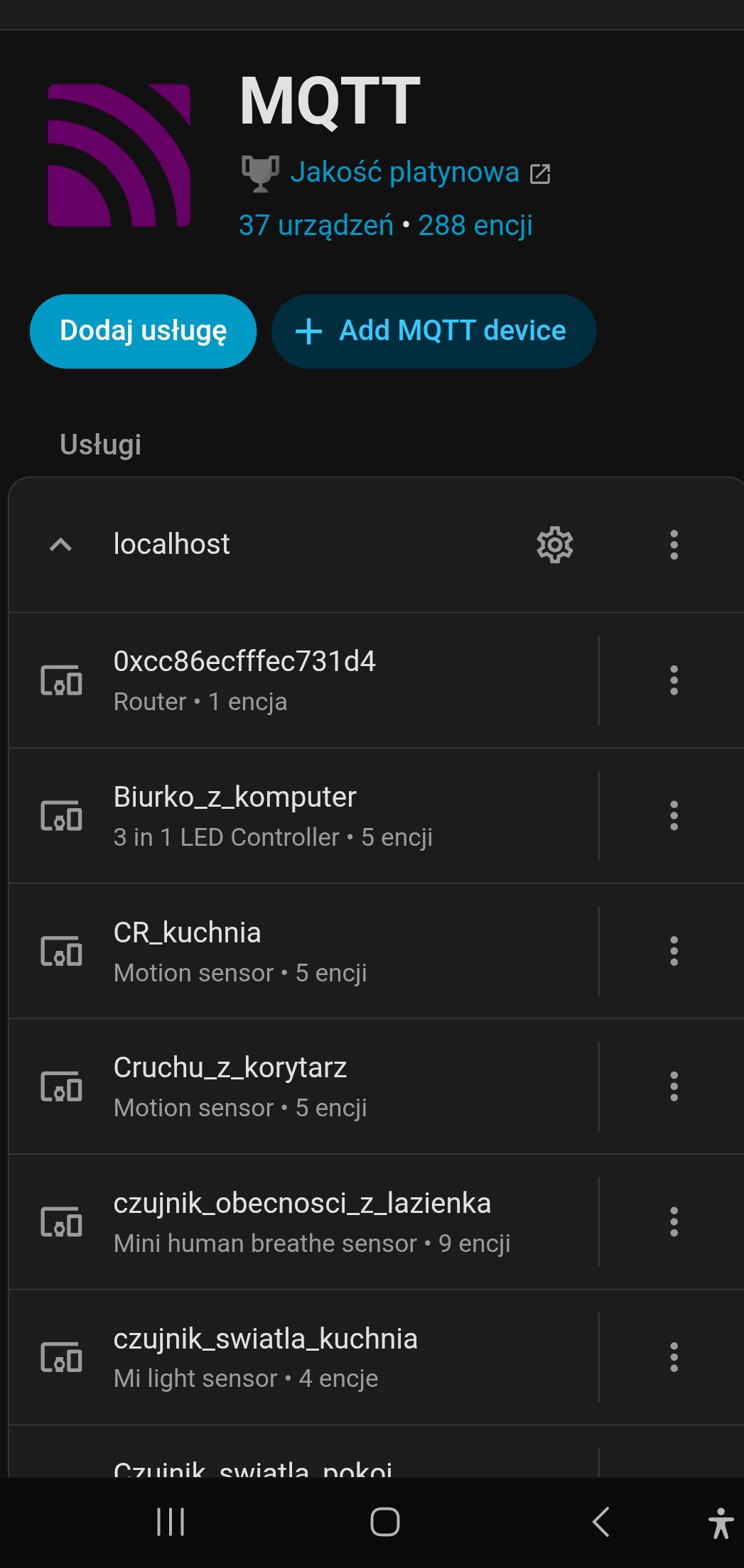Tap the overflow menu for Cruchu_z_korytarz
Image resolution: width=744 pixels, height=1568 pixels.
click(x=674, y=1087)
